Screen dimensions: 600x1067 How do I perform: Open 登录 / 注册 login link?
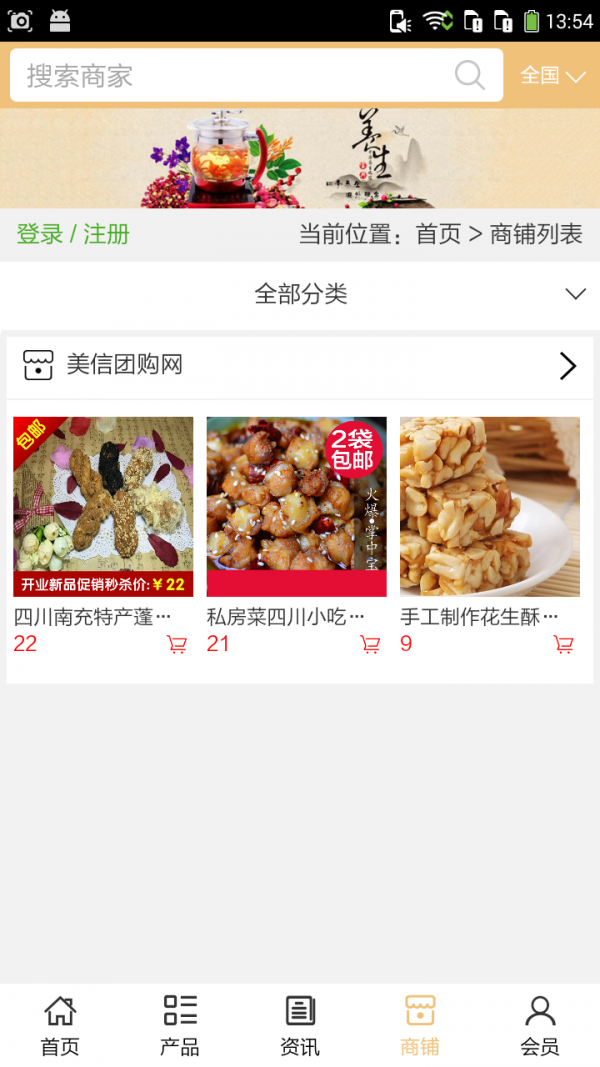(73, 234)
